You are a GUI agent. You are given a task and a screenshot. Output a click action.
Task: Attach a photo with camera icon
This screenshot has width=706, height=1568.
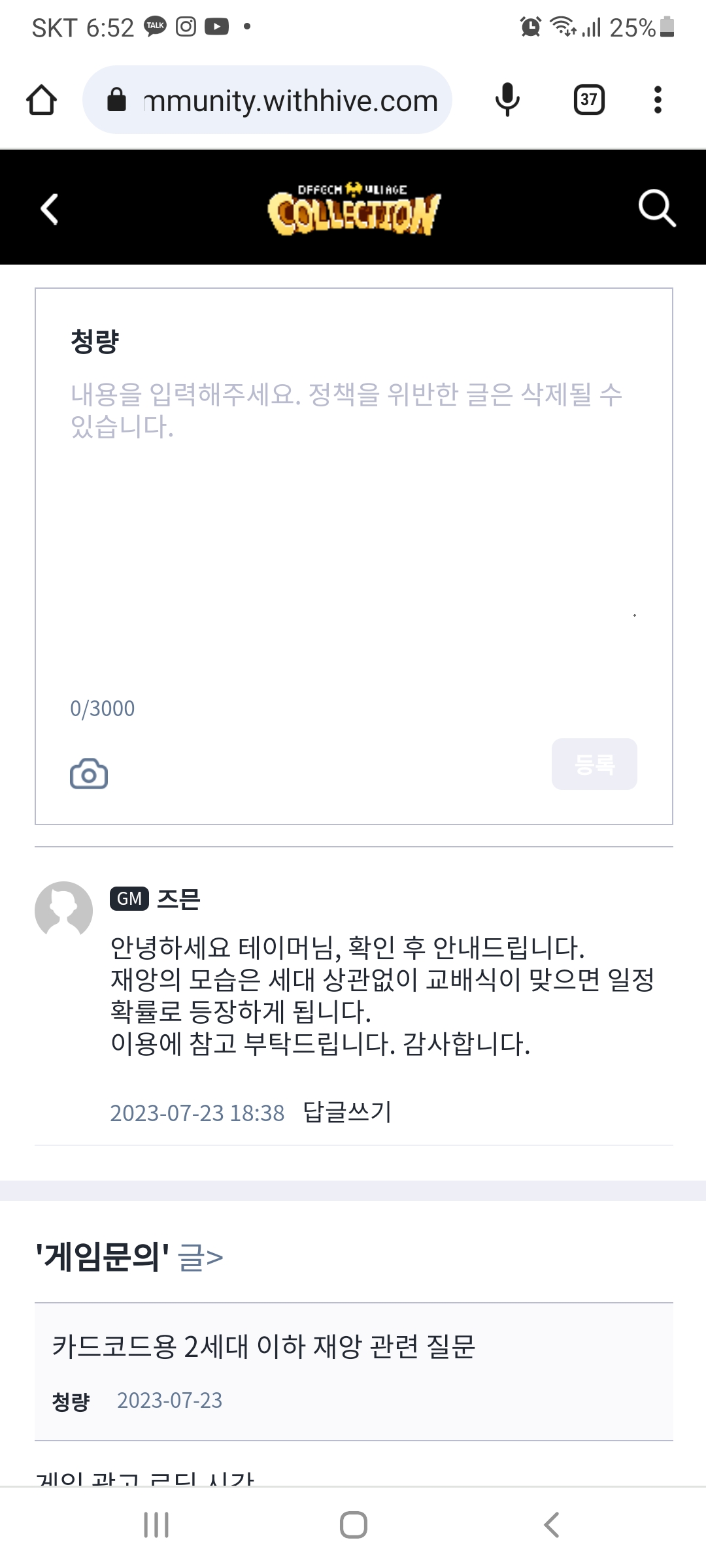pyautogui.click(x=89, y=774)
